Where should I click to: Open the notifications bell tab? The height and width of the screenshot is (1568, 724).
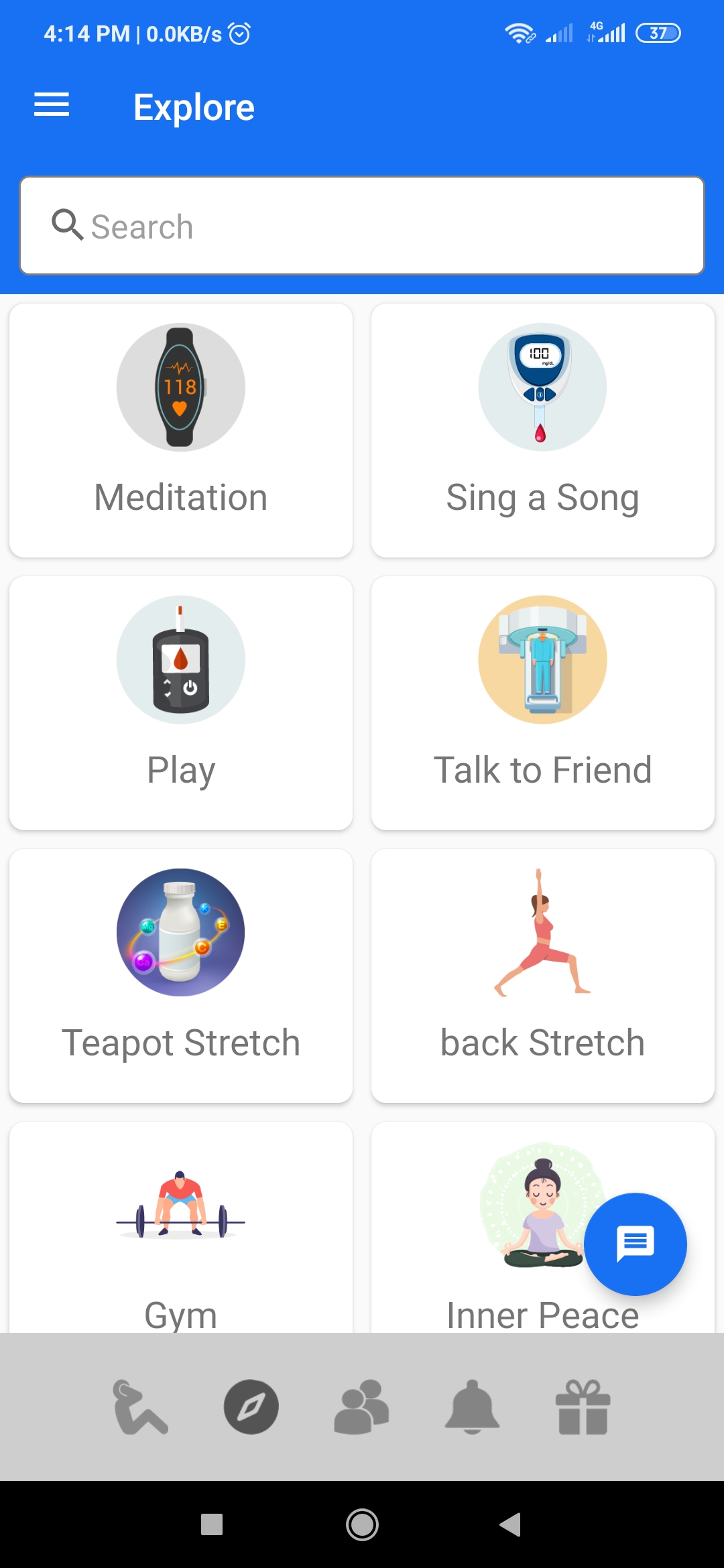coord(472,1407)
